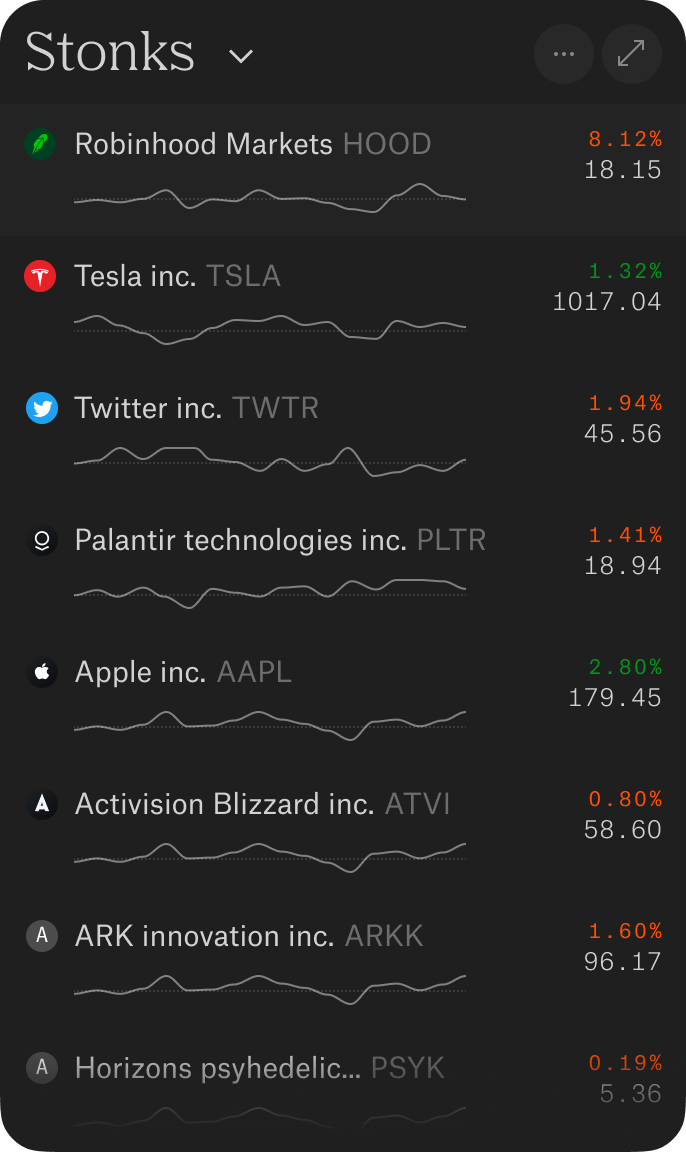
Task: Open Robinhood Markets HOOD stock
Action: point(343,170)
